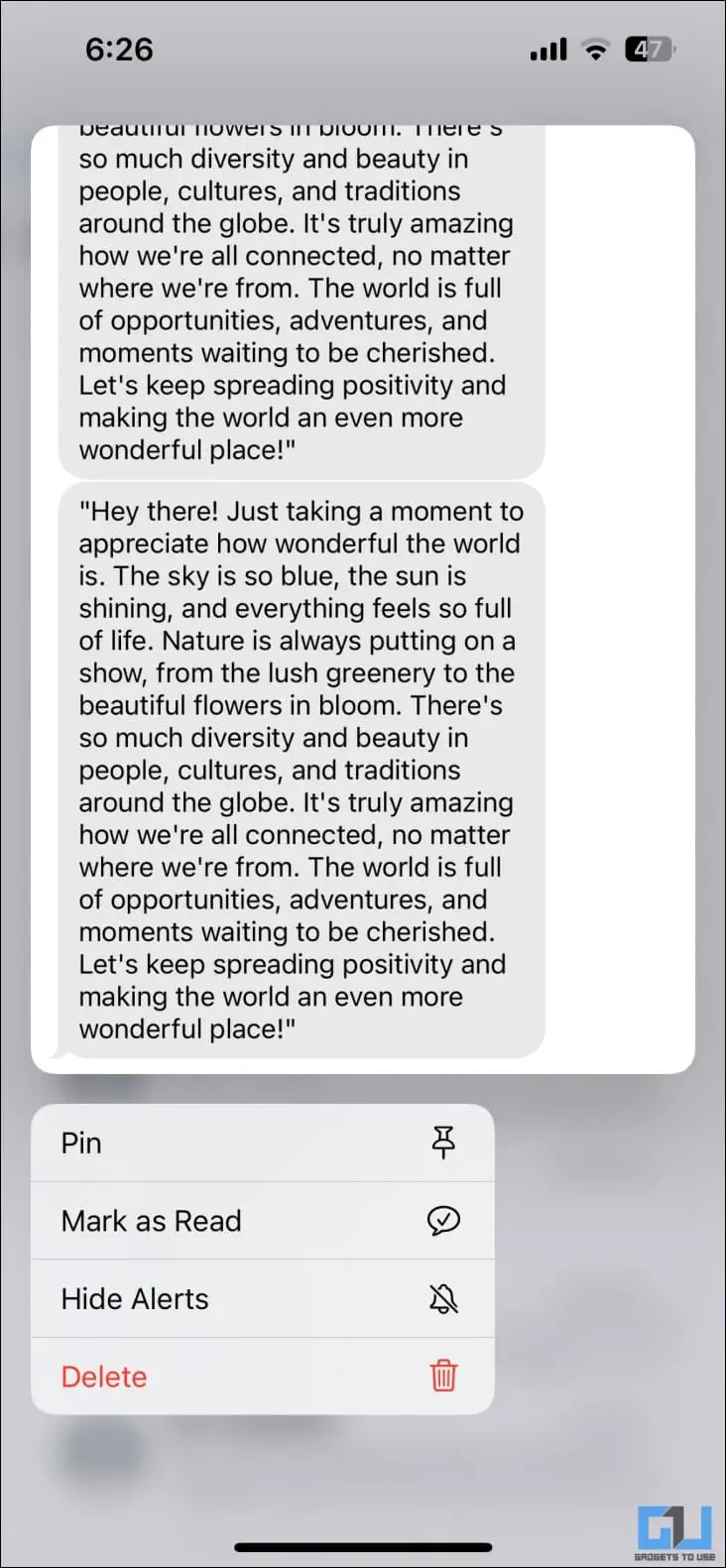Pin this conversation
Viewport: 726px width, 1568px height.
click(x=262, y=1143)
